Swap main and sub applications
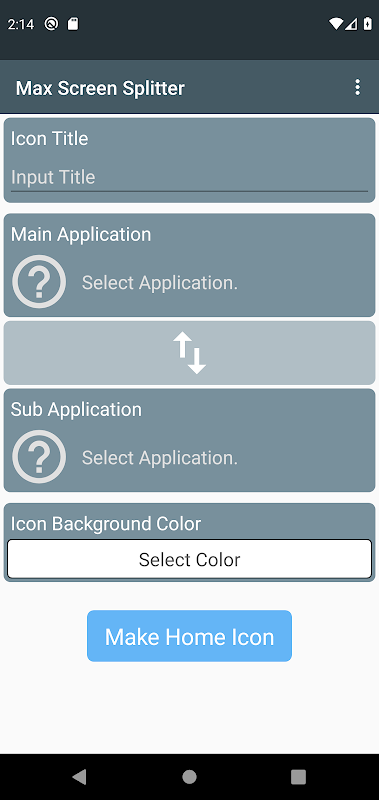 189,353
